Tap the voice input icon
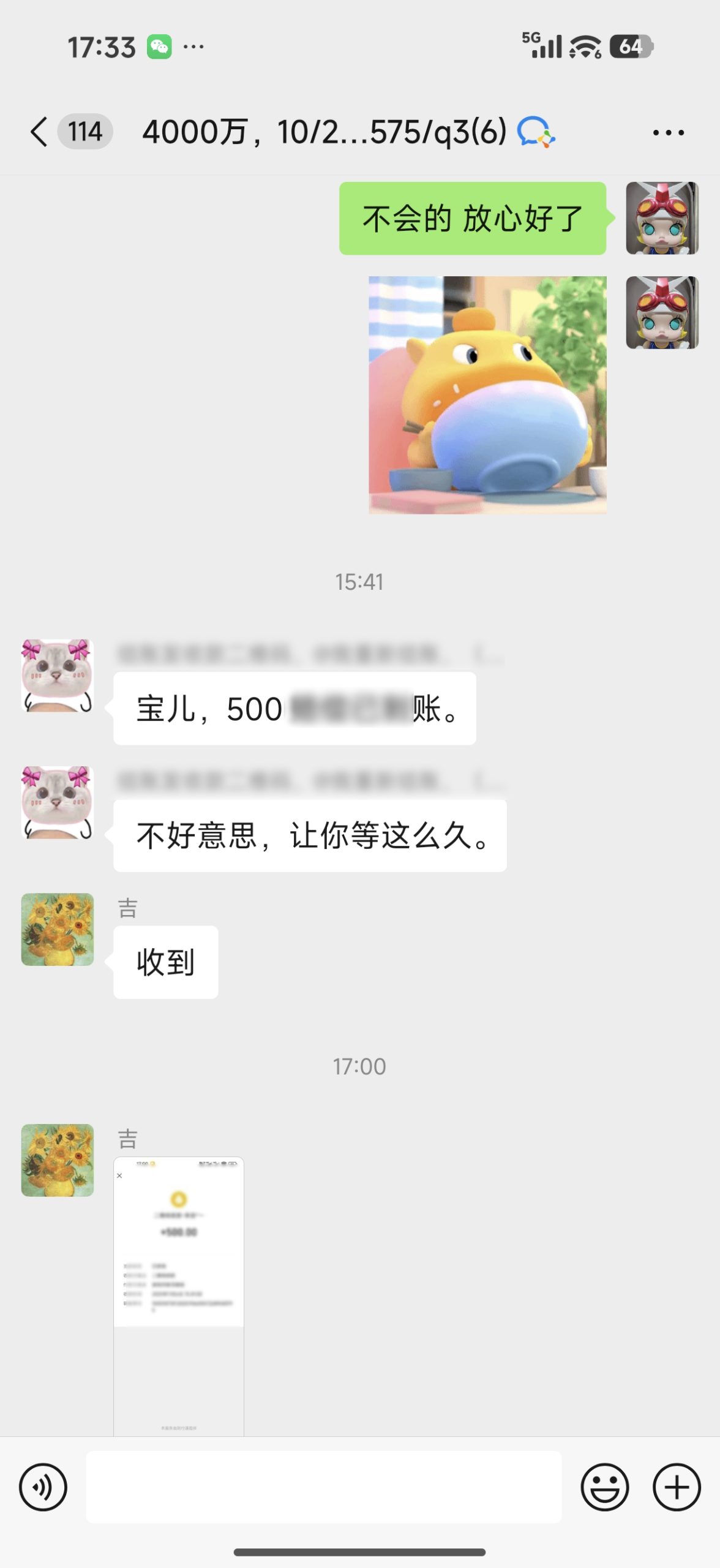 (43, 1487)
